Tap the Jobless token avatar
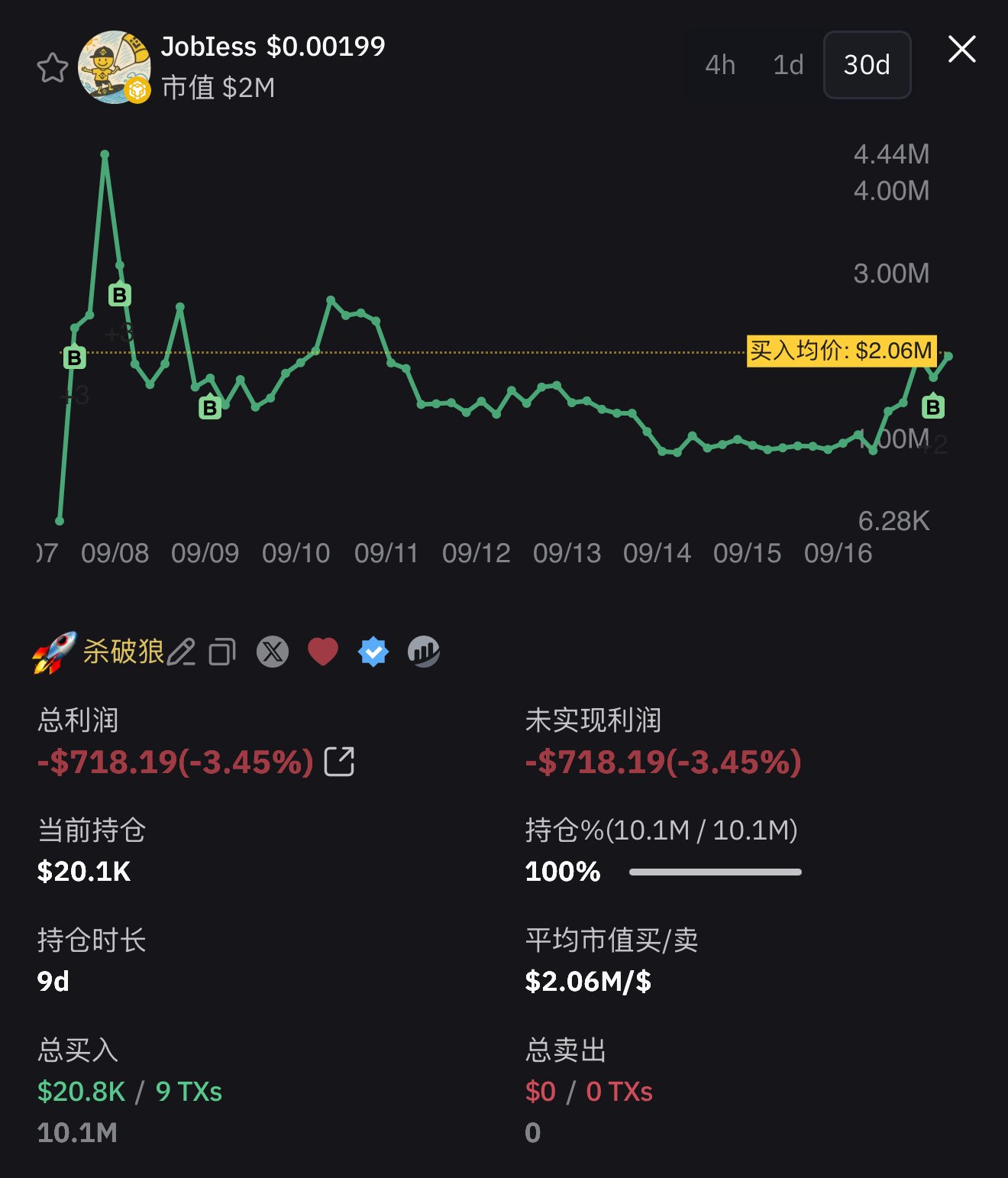The image size is (1008, 1178). pos(114,67)
